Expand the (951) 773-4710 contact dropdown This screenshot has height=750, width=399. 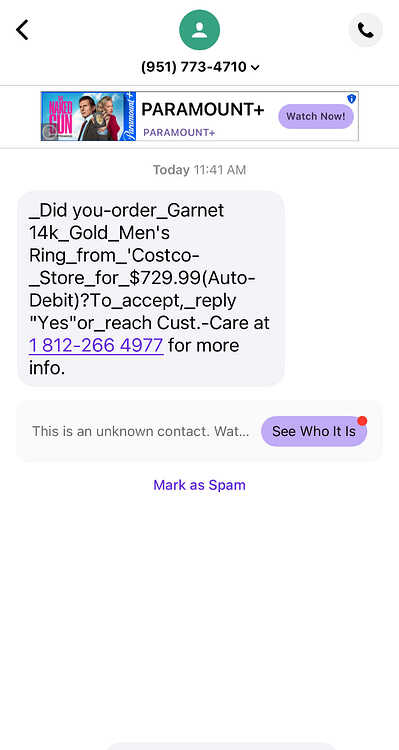(200, 67)
